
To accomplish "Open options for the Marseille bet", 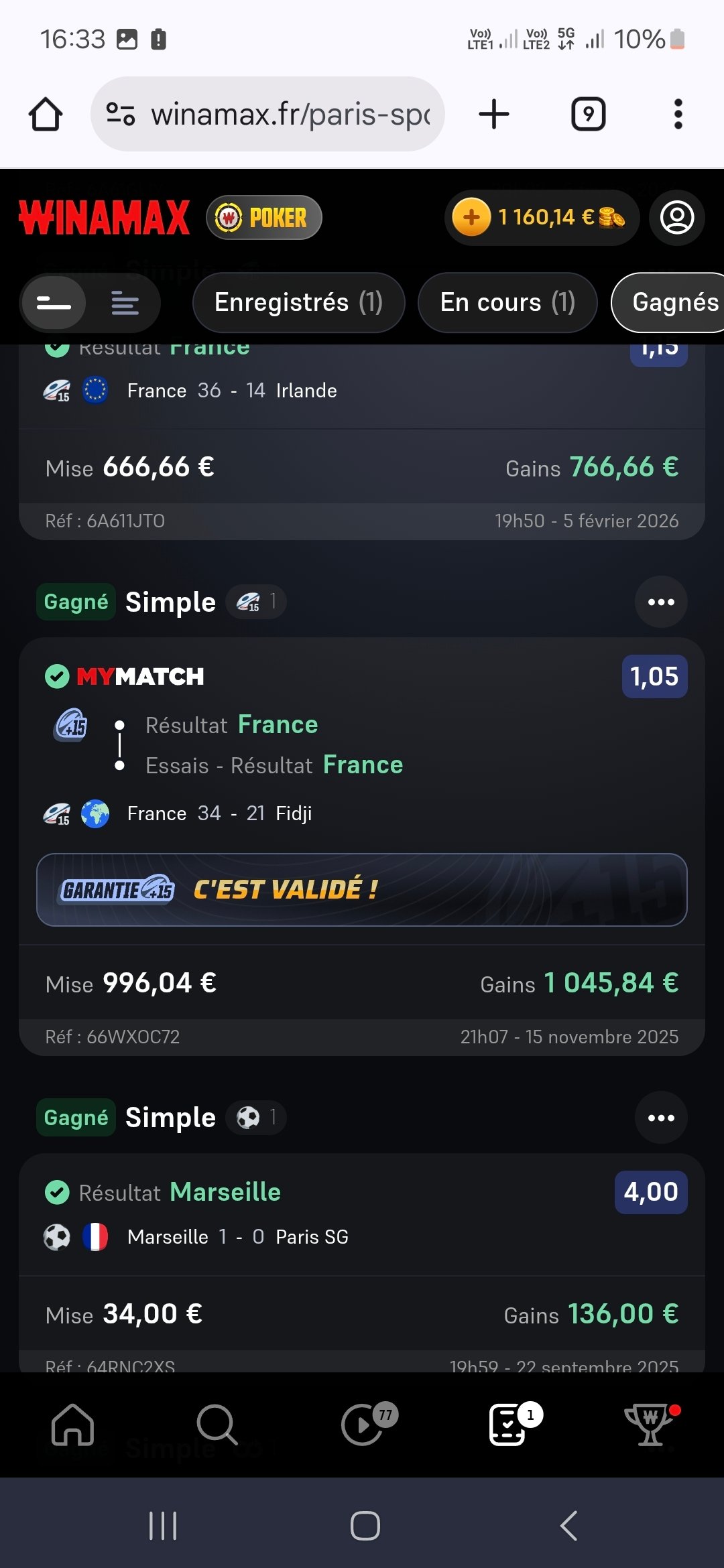I will click(x=661, y=1118).
